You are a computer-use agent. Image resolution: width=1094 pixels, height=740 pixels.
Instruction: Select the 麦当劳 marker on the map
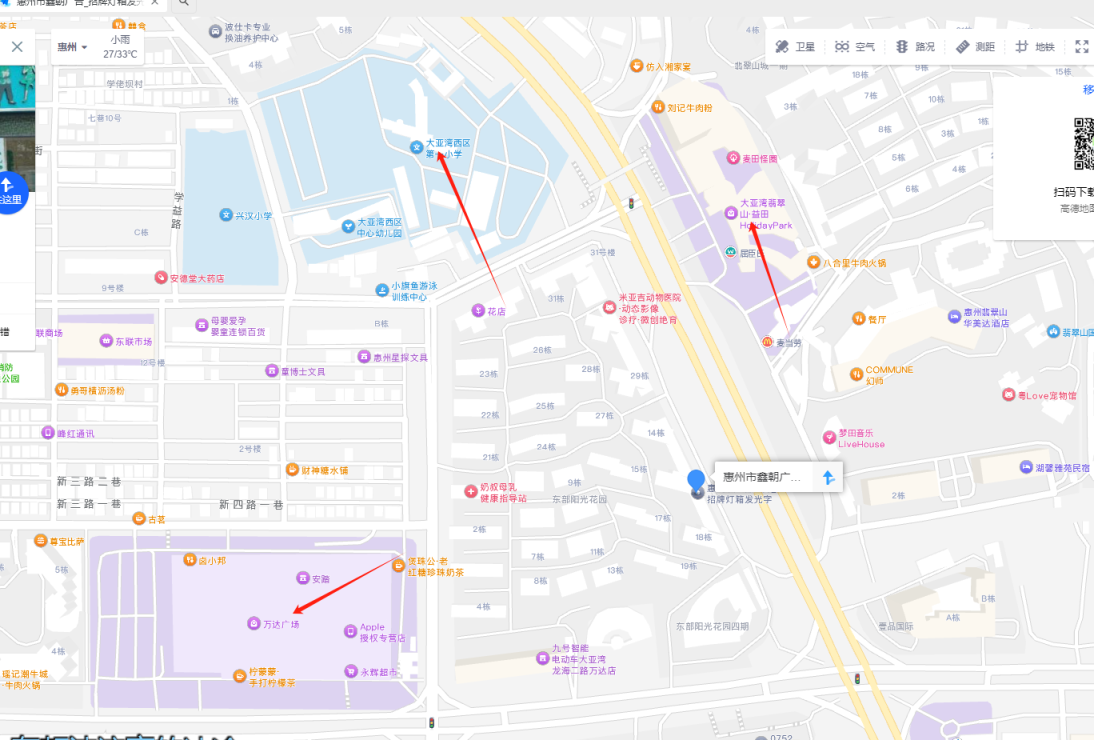pyautogui.click(x=766, y=342)
